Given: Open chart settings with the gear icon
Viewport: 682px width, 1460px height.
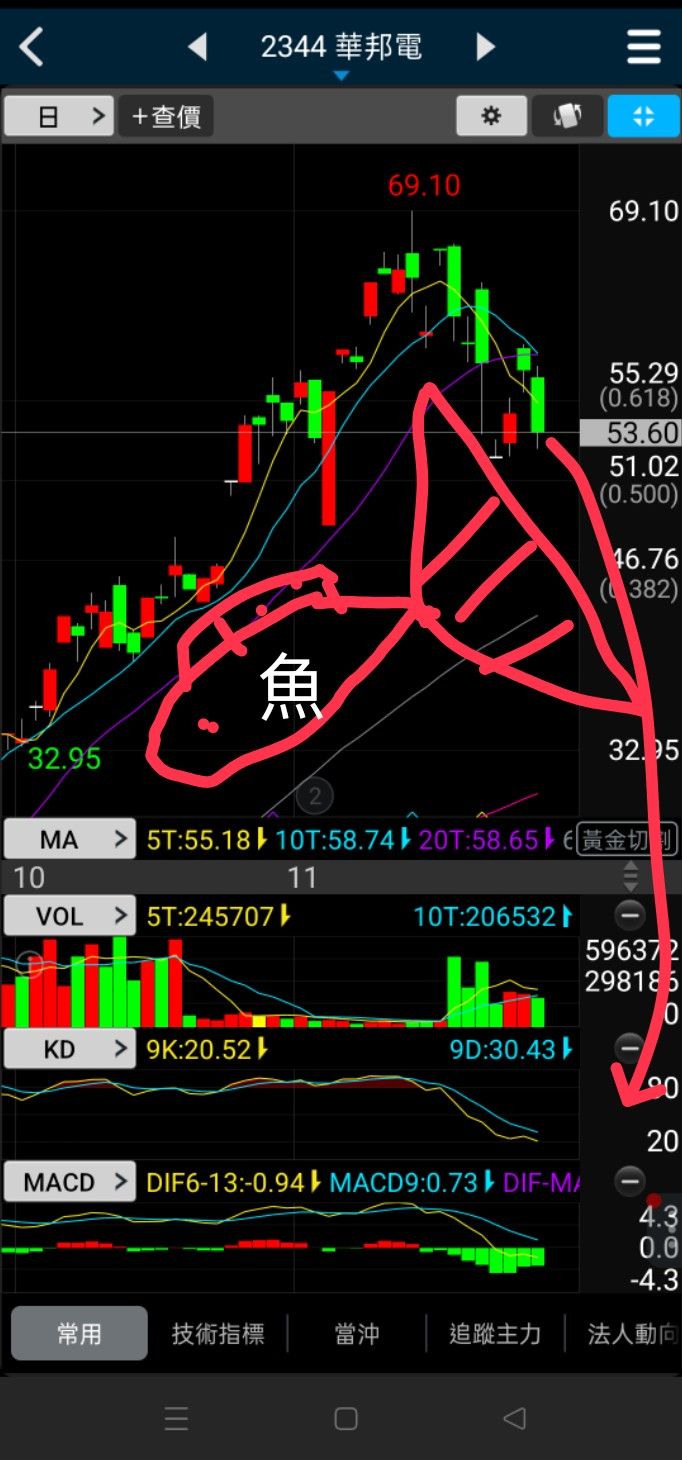Looking at the screenshot, I should coord(491,116).
